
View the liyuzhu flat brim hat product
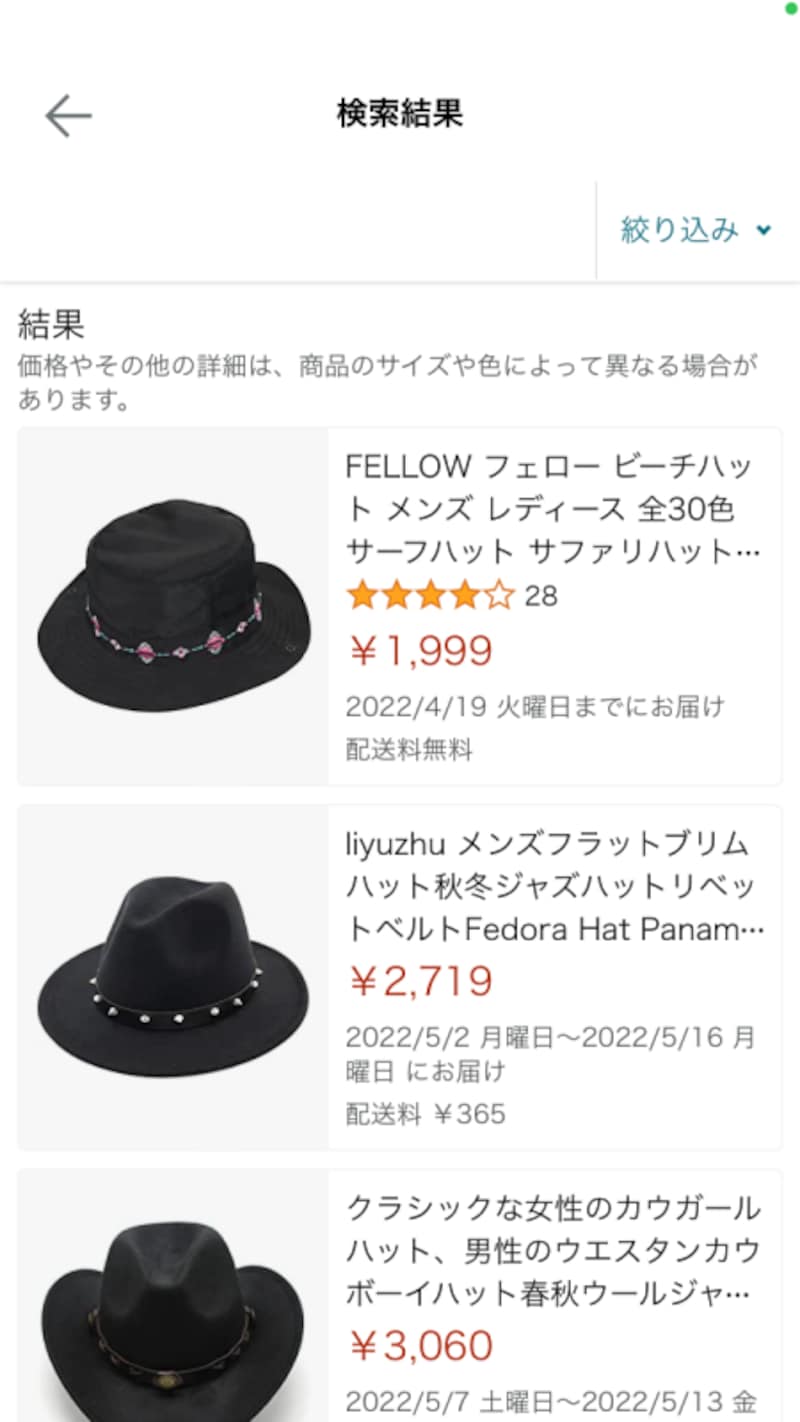tap(552, 886)
